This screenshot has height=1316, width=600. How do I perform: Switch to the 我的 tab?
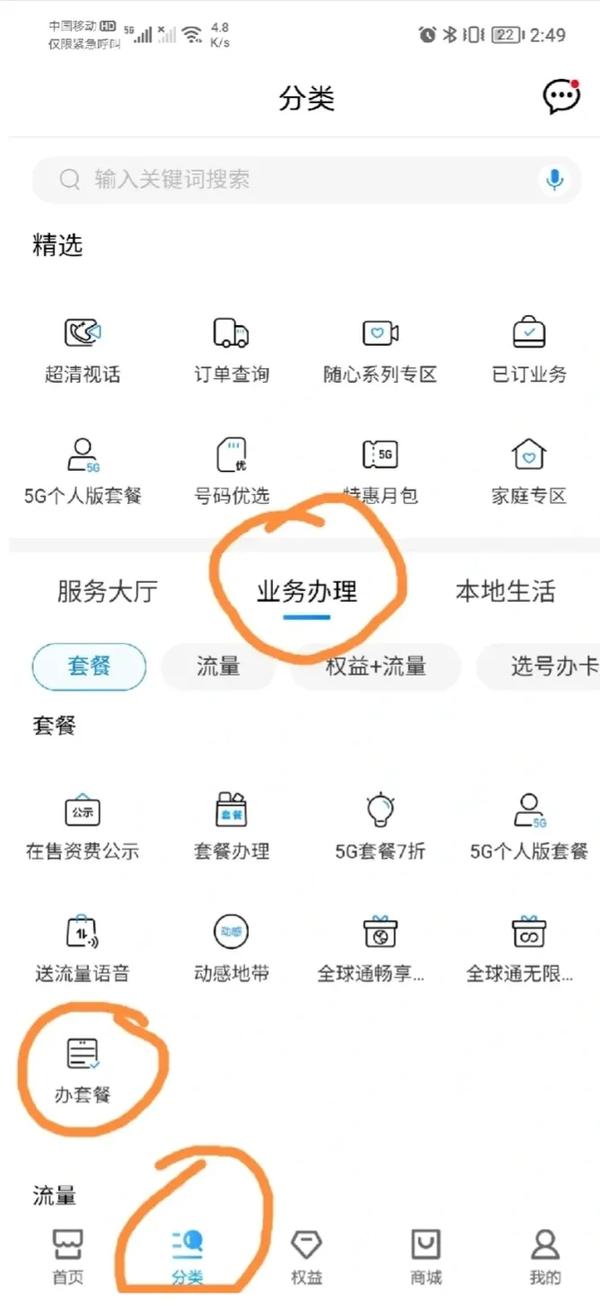[545, 1257]
